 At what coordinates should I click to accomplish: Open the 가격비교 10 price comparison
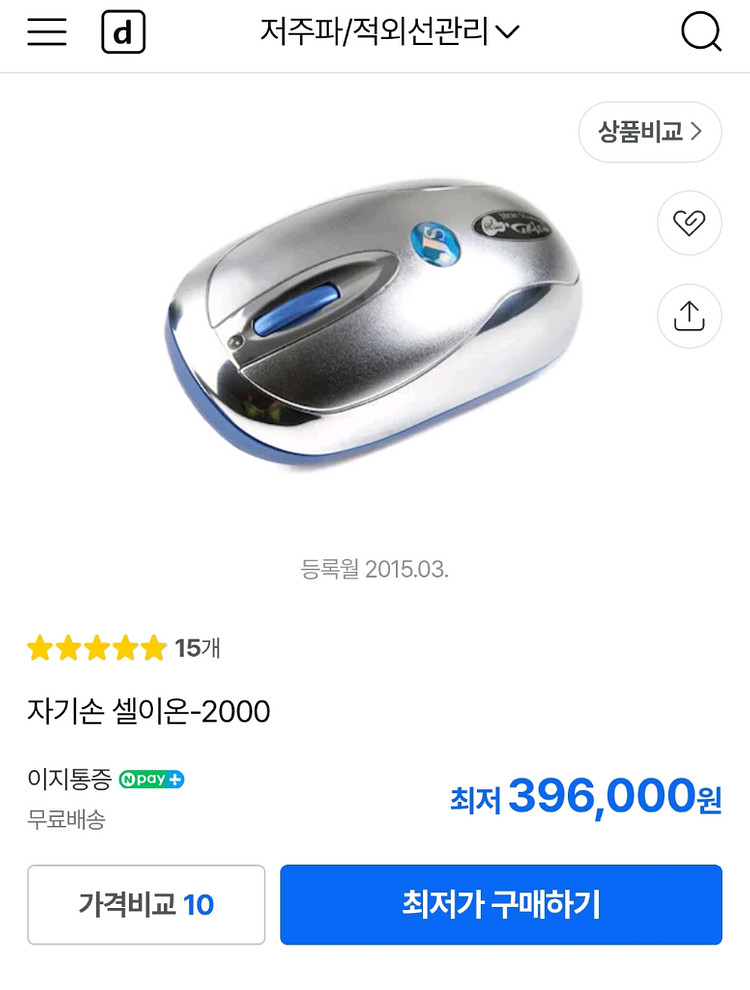click(x=146, y=904)
